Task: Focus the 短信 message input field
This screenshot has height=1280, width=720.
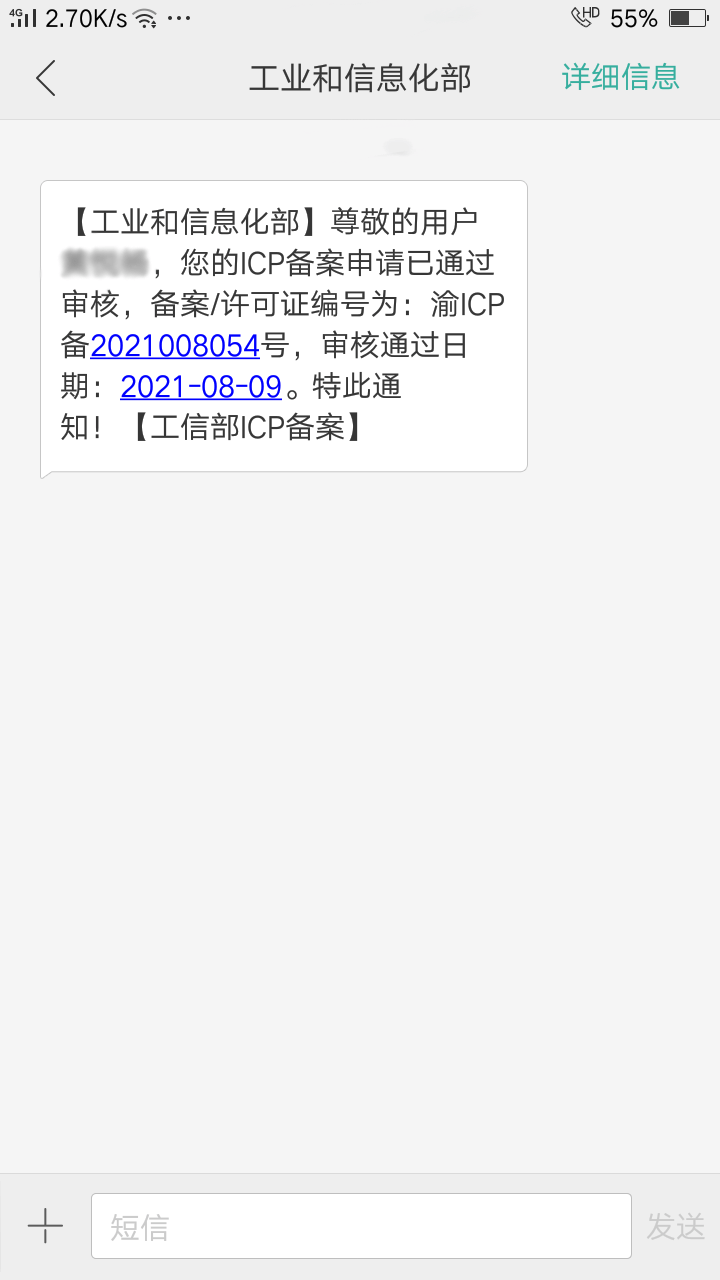Action: coord(361,1226)
